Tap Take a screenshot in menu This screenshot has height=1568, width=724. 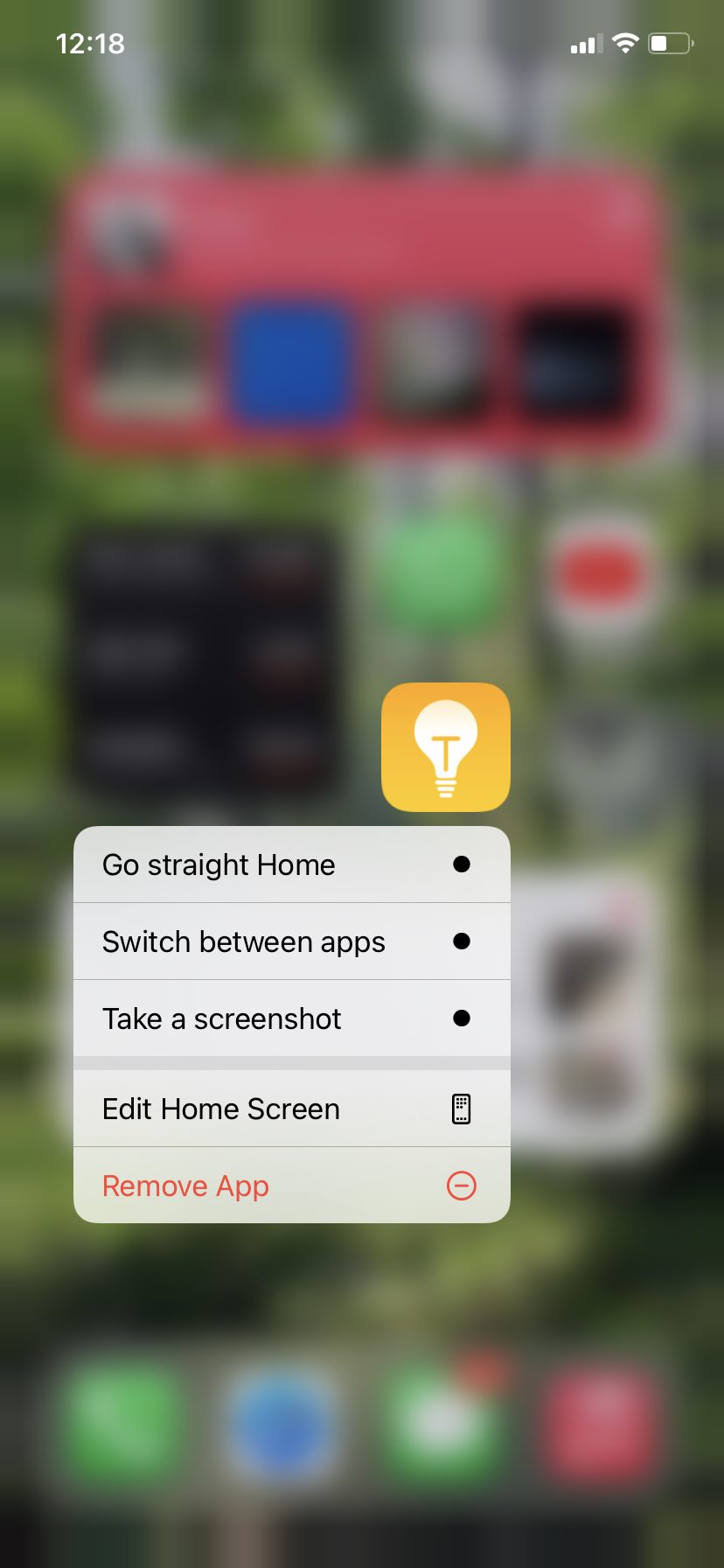(x=292, y=1018)
